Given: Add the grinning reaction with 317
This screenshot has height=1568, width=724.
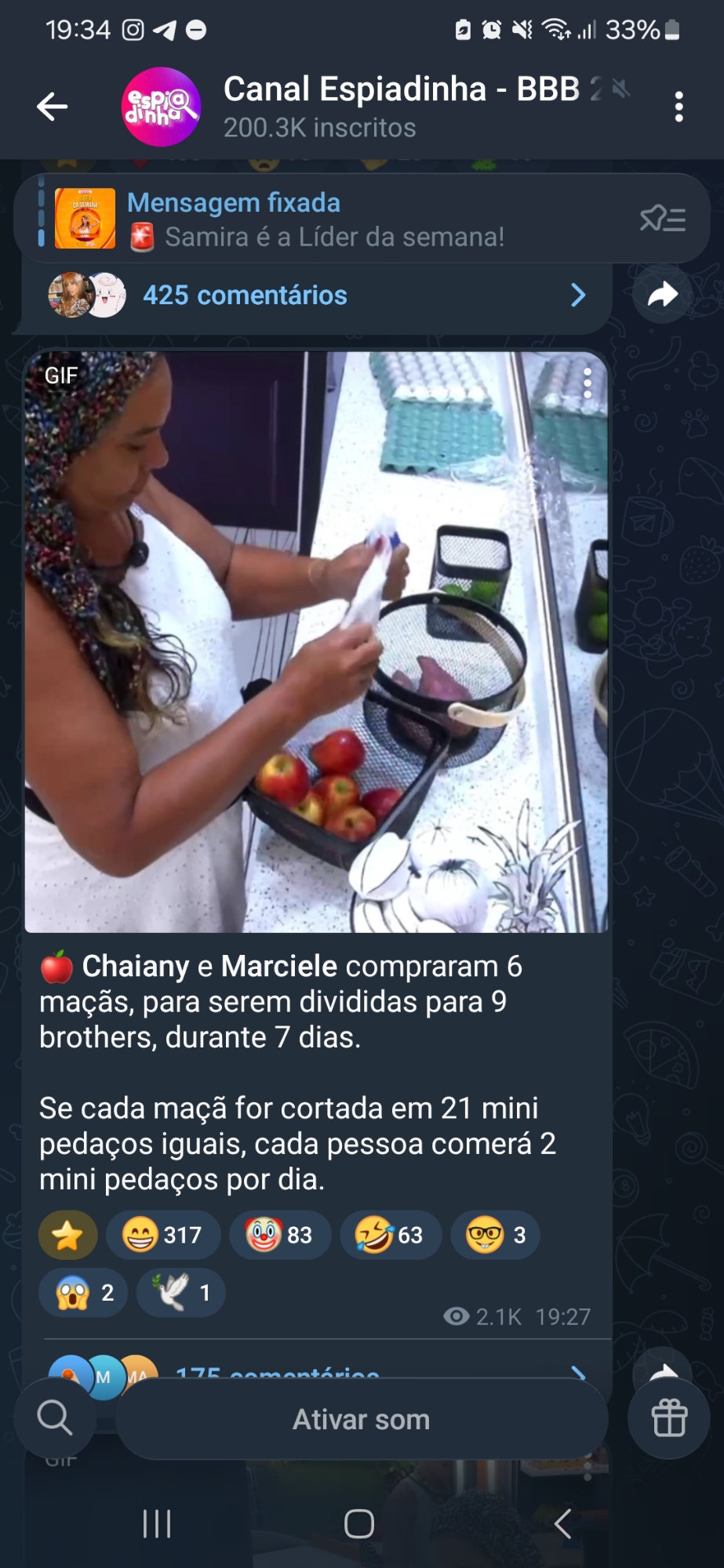Looking at the screenshot, I should [162, 1236].
